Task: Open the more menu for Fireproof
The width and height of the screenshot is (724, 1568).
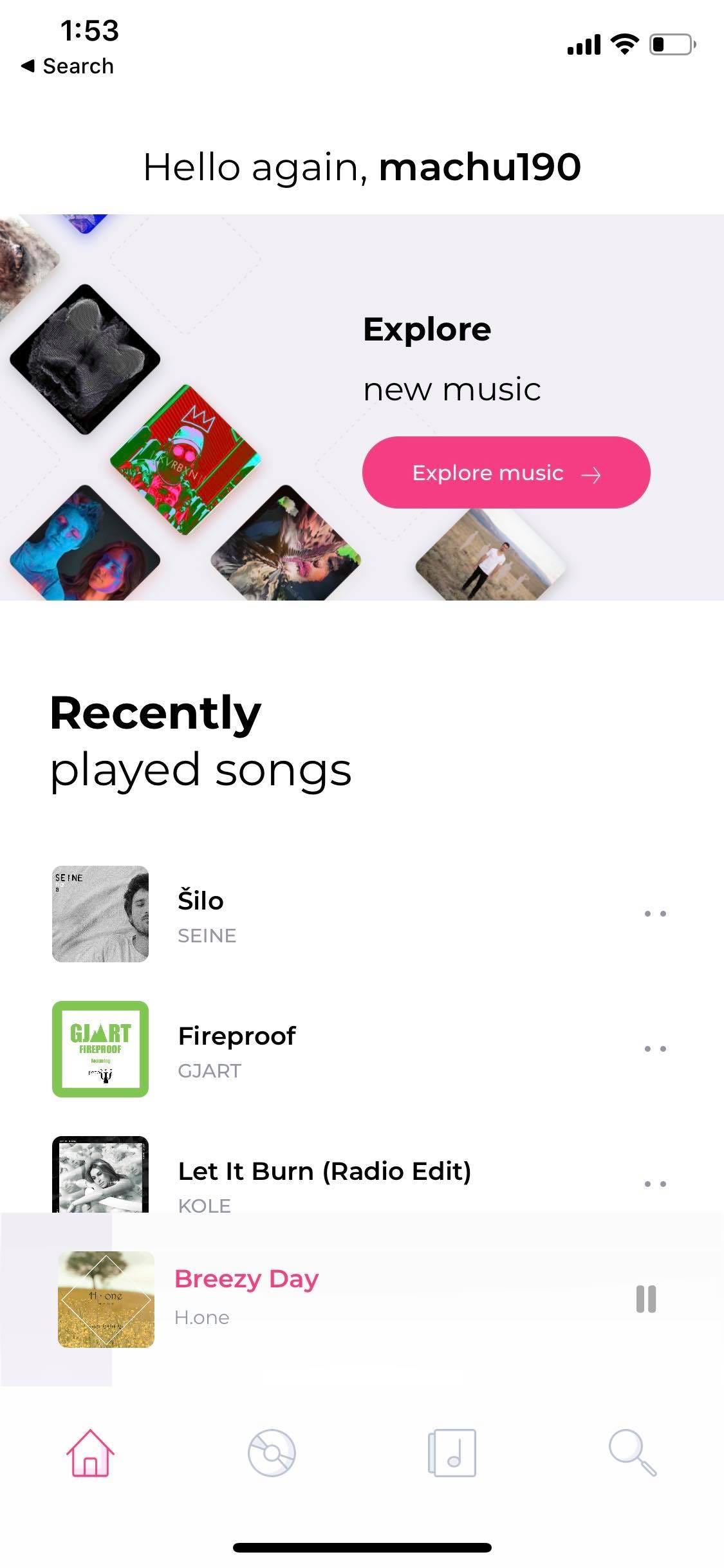Action: point(655,1049)
